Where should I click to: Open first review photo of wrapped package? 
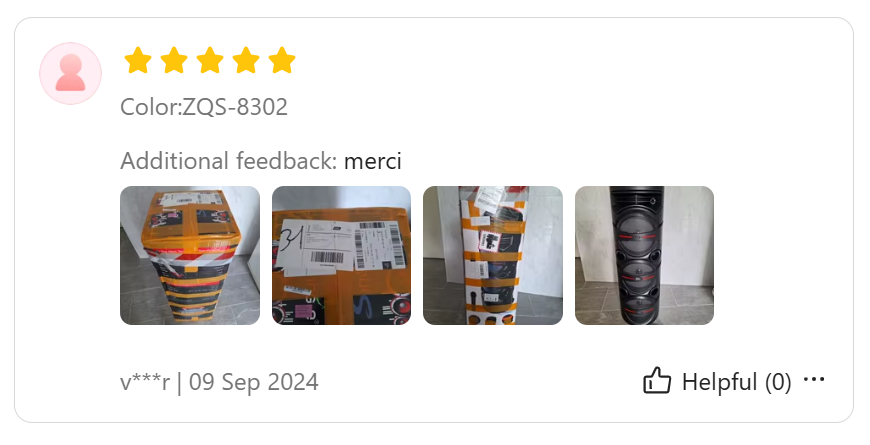(190, 255)
